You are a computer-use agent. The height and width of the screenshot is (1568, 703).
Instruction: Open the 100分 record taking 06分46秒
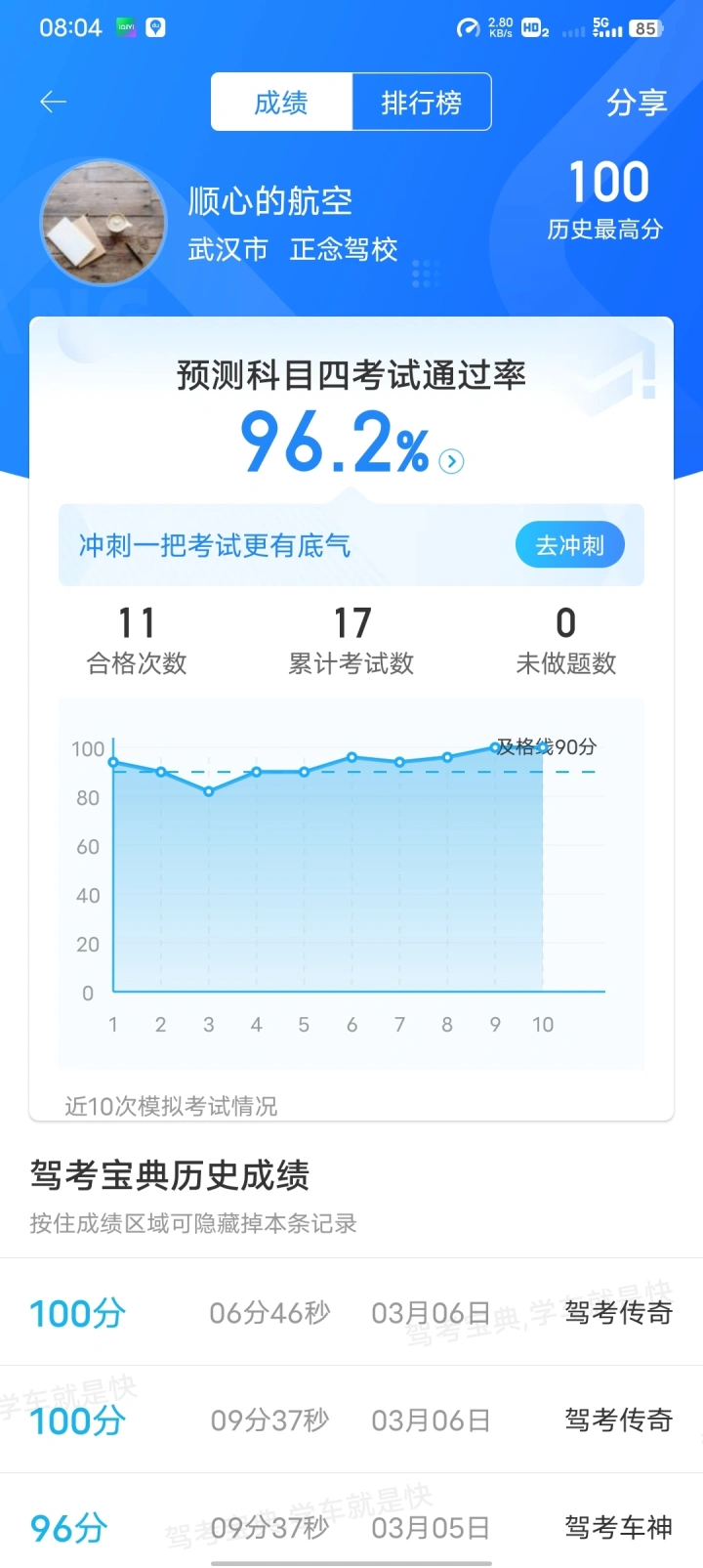click(351, 1312)
